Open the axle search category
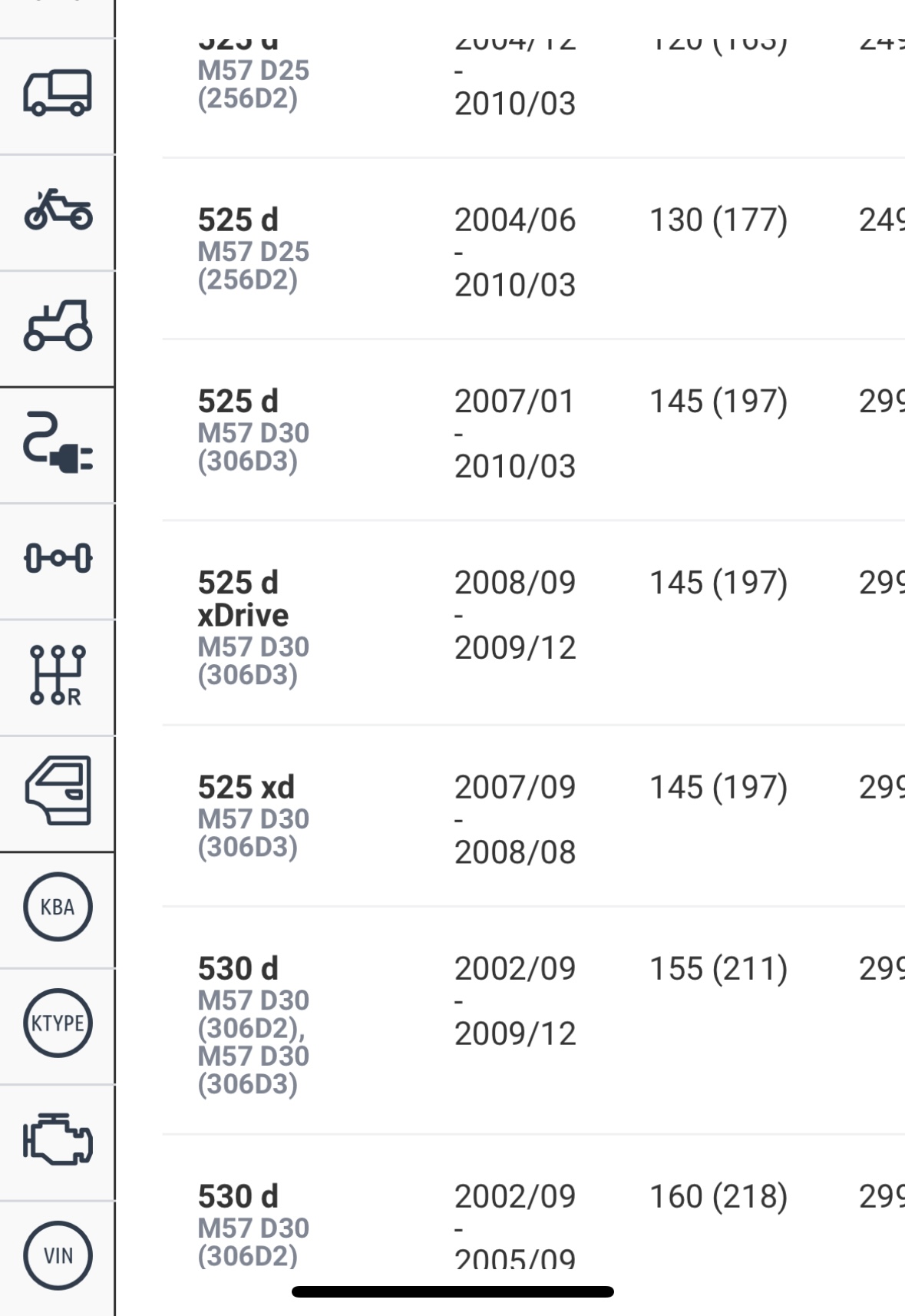 pyautogui.click(x=58, y=558)
